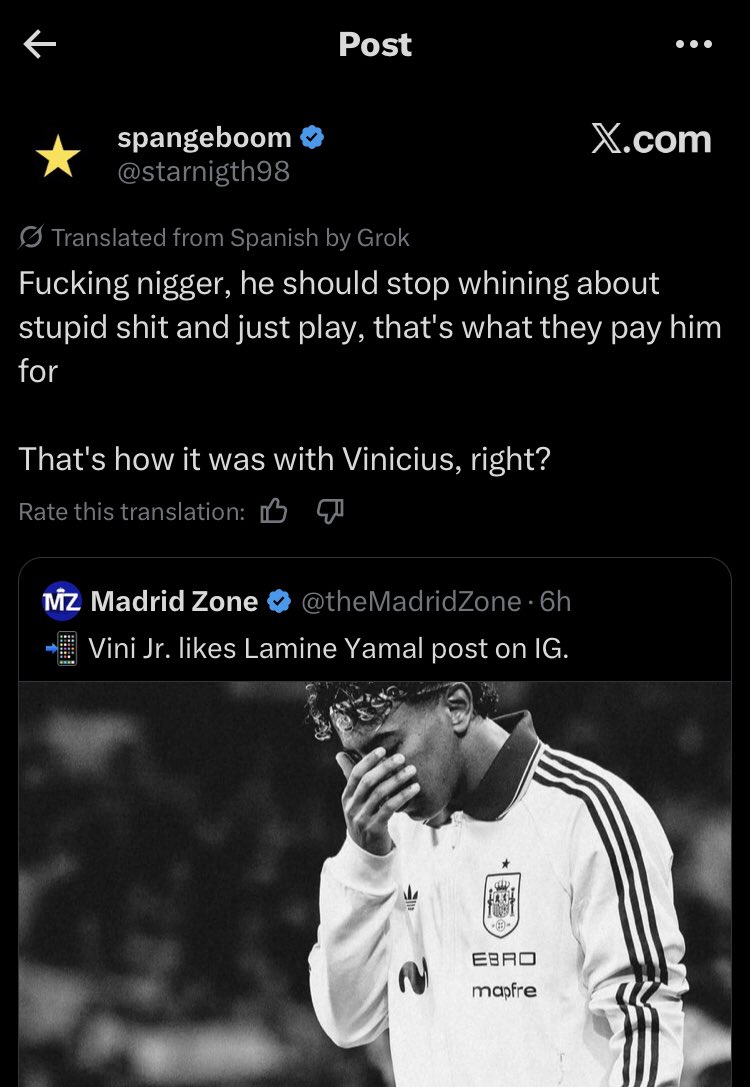750x1087 pixels.
Task: Rate the translation with thumbs down
Action: pos(329,512)
